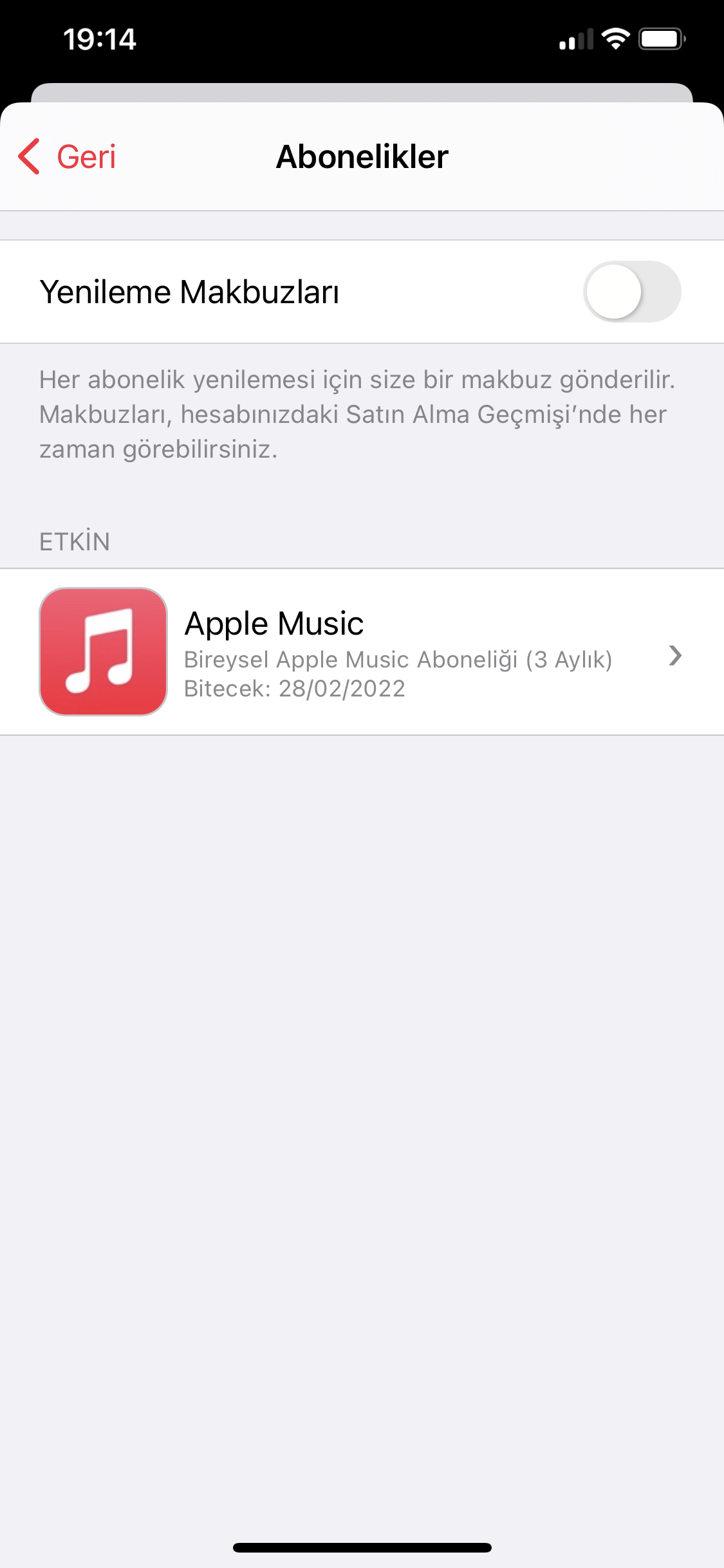The width and height of the screenshot is (724, 1568).
Task: Open the Apple Music subscription details
Action: [x=362, y=651]
